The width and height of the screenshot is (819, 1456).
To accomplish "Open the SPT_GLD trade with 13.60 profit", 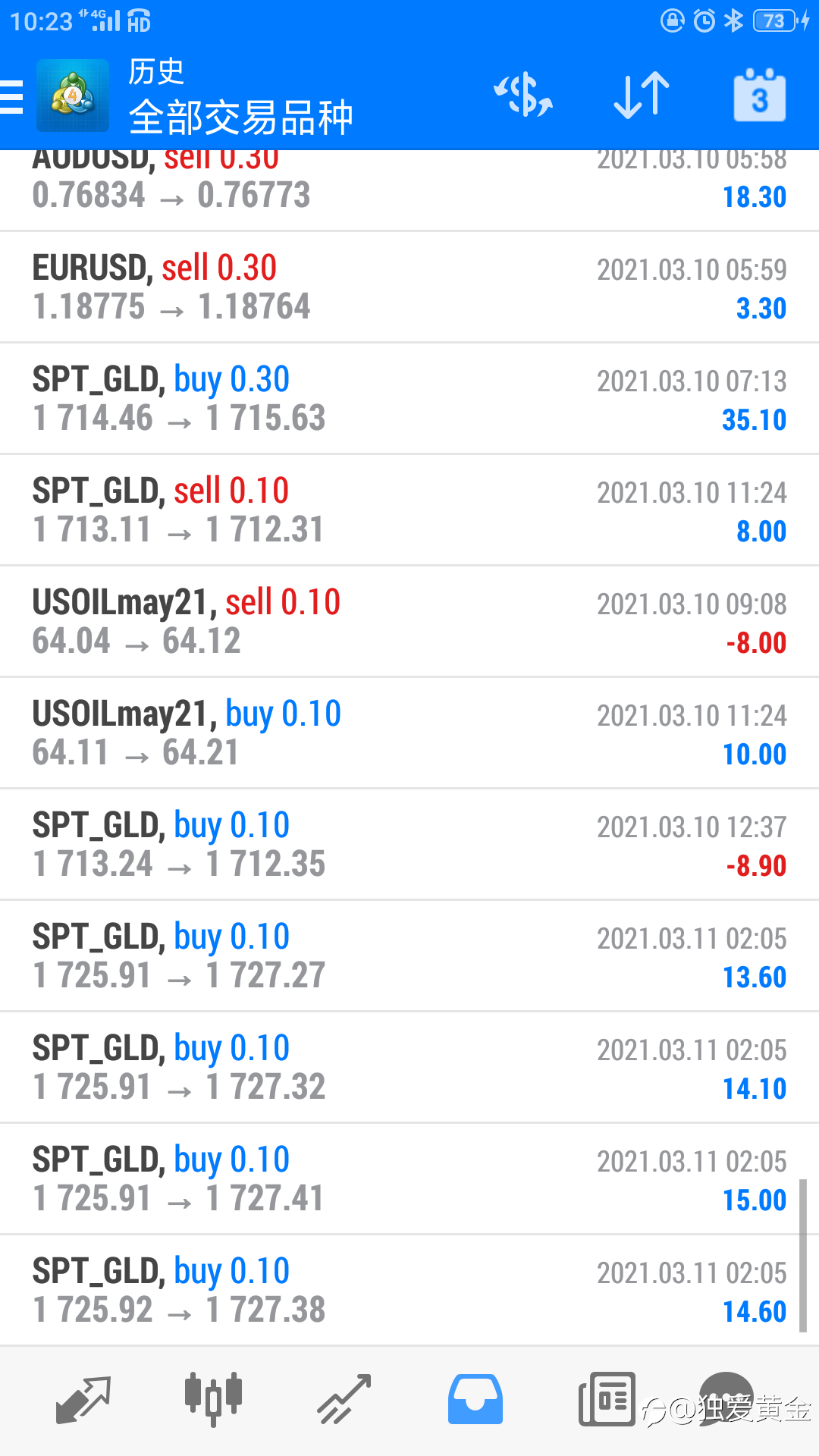I will [x=409, y=956].
